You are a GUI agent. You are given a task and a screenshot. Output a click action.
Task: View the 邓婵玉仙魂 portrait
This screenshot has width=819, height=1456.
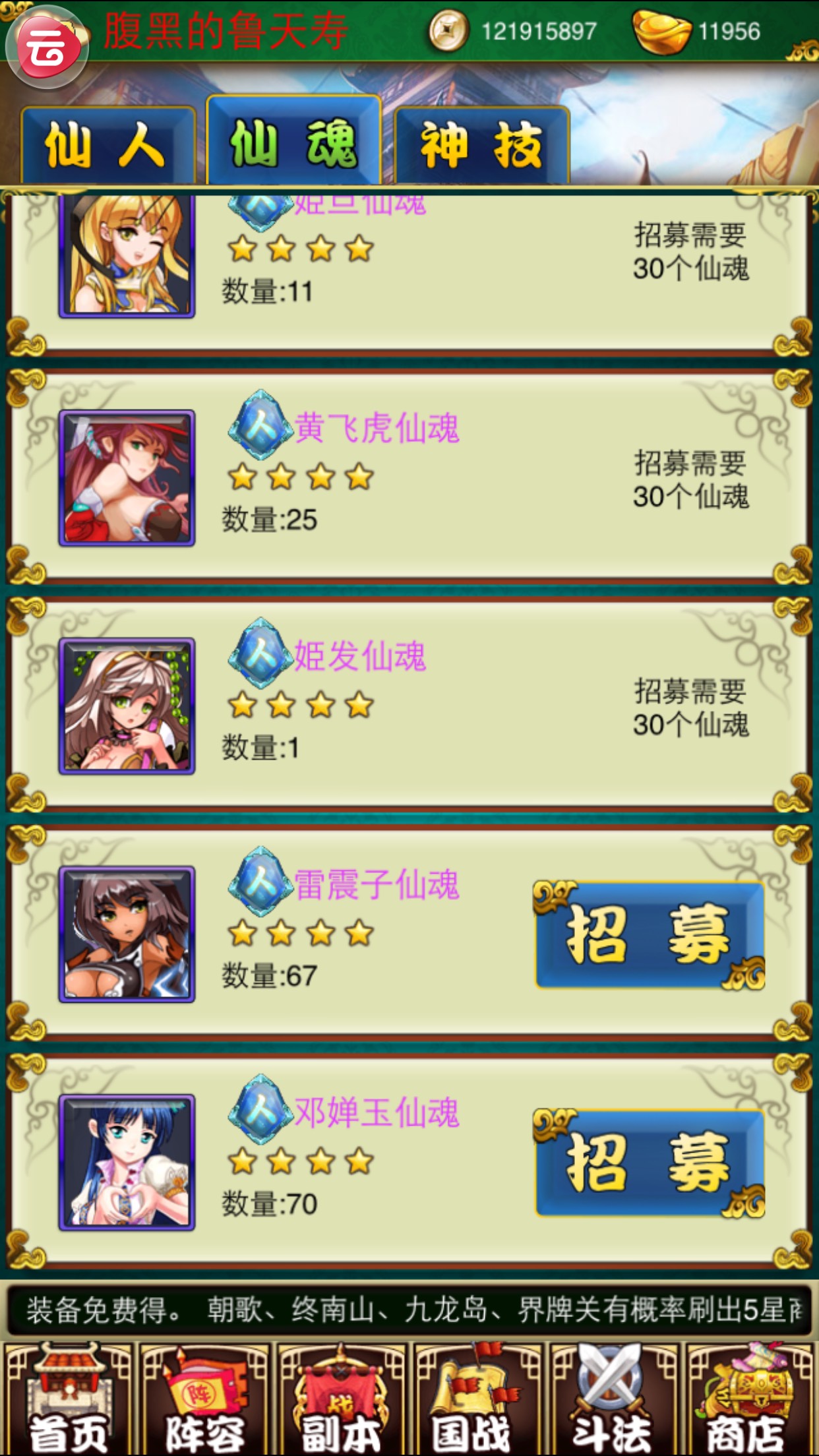click(x=127, y=1162)
